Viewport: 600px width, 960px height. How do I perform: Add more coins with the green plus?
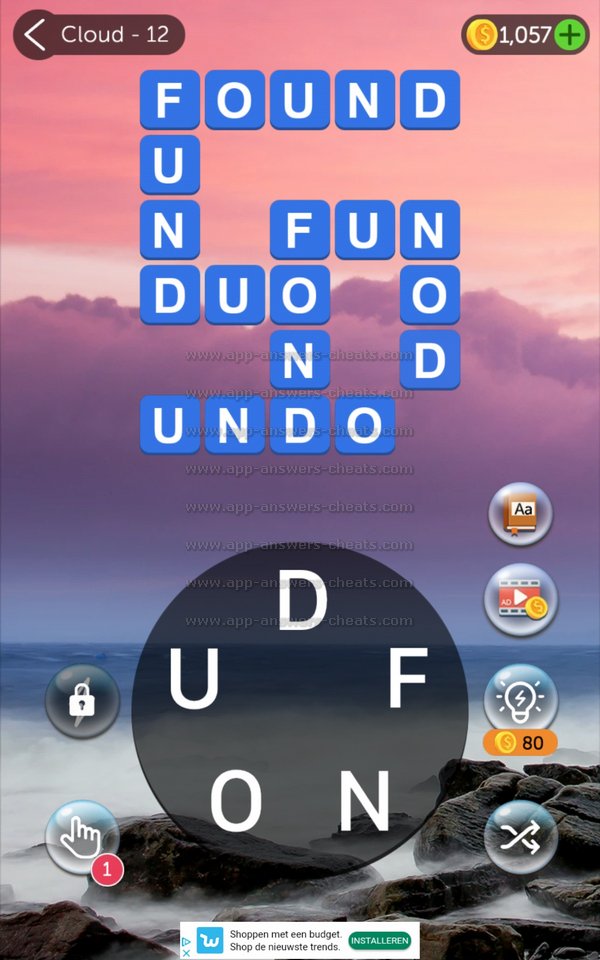tap(570, 35)
